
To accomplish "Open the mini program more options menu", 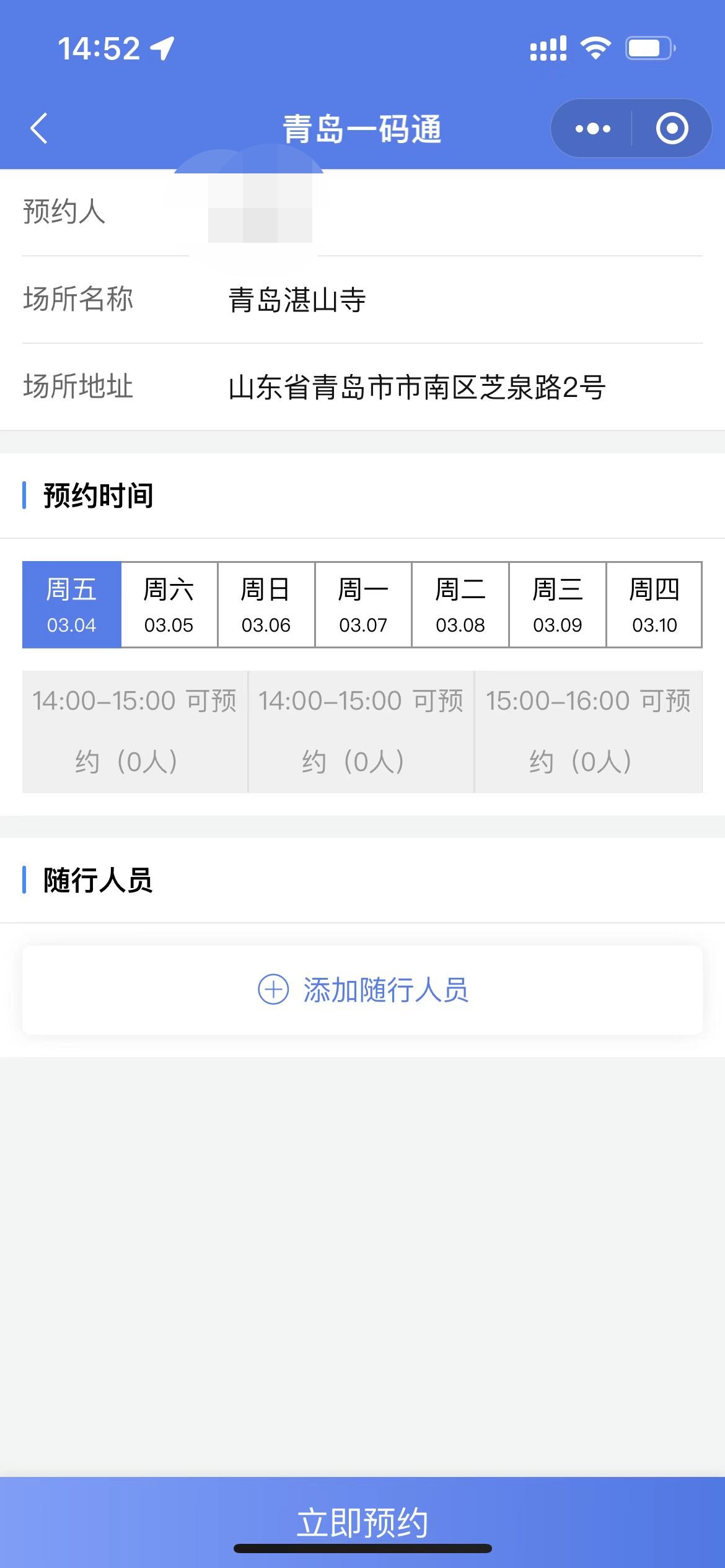I will coord(592,129).
